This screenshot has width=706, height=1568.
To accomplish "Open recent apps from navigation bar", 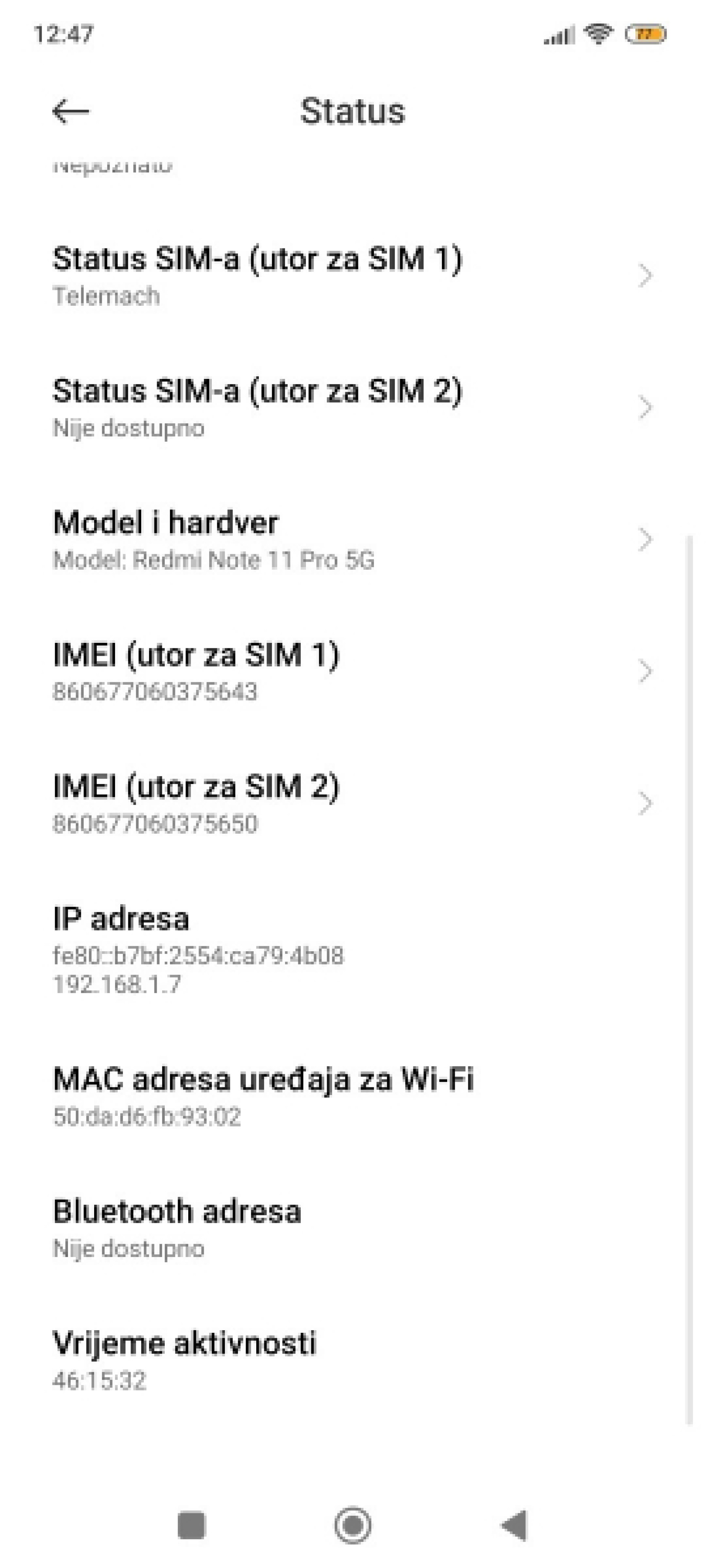I will pyautogui.click(x=191, y=1525).
